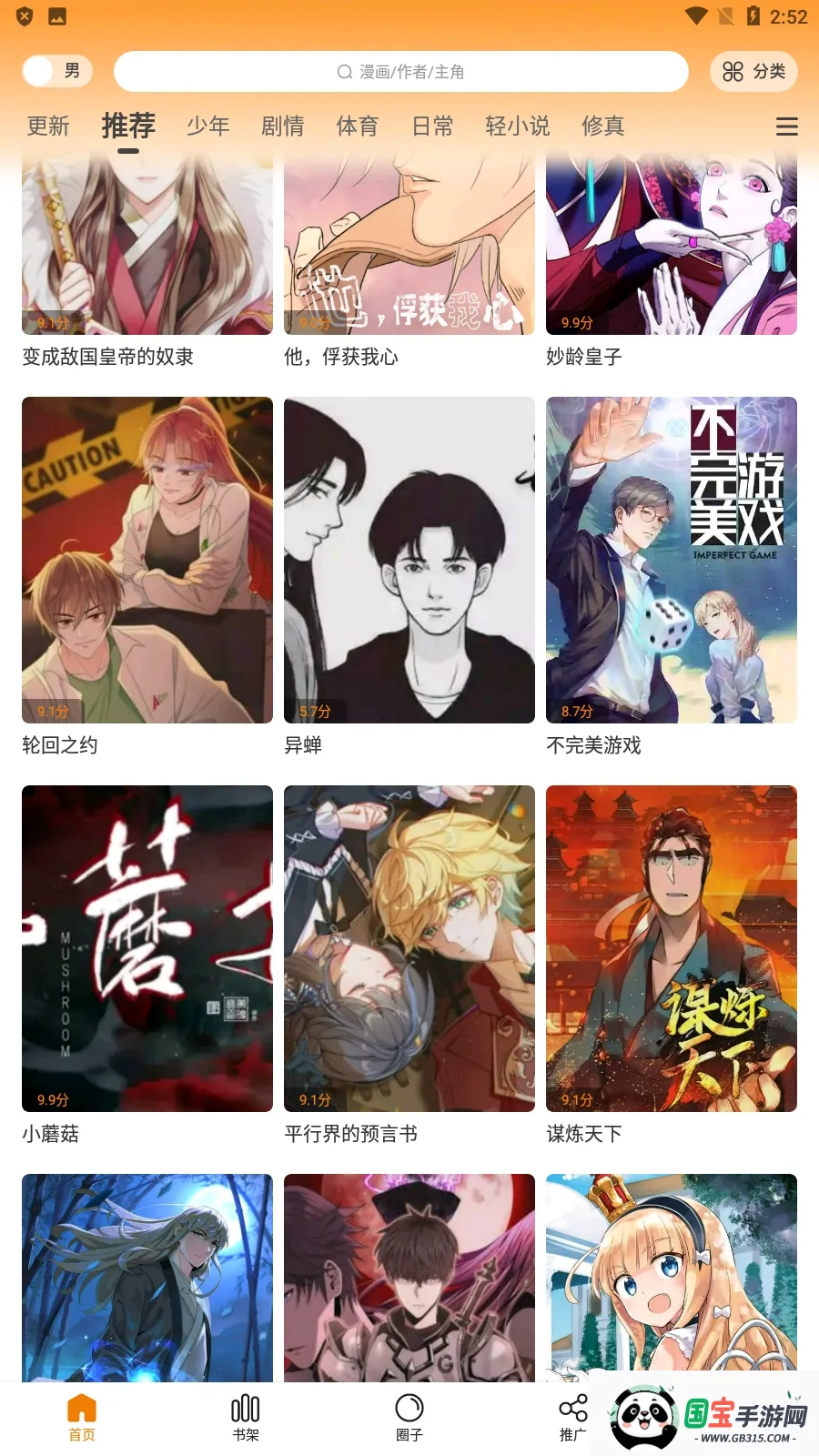
Task: Go to the 书架 bookshelf tab
Action: (x=246, y=1418)
